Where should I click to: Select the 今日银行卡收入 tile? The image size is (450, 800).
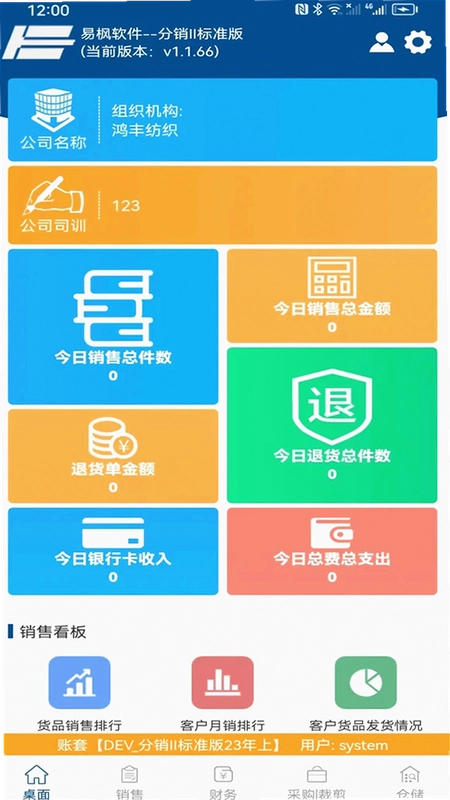[x=113, y=551]
